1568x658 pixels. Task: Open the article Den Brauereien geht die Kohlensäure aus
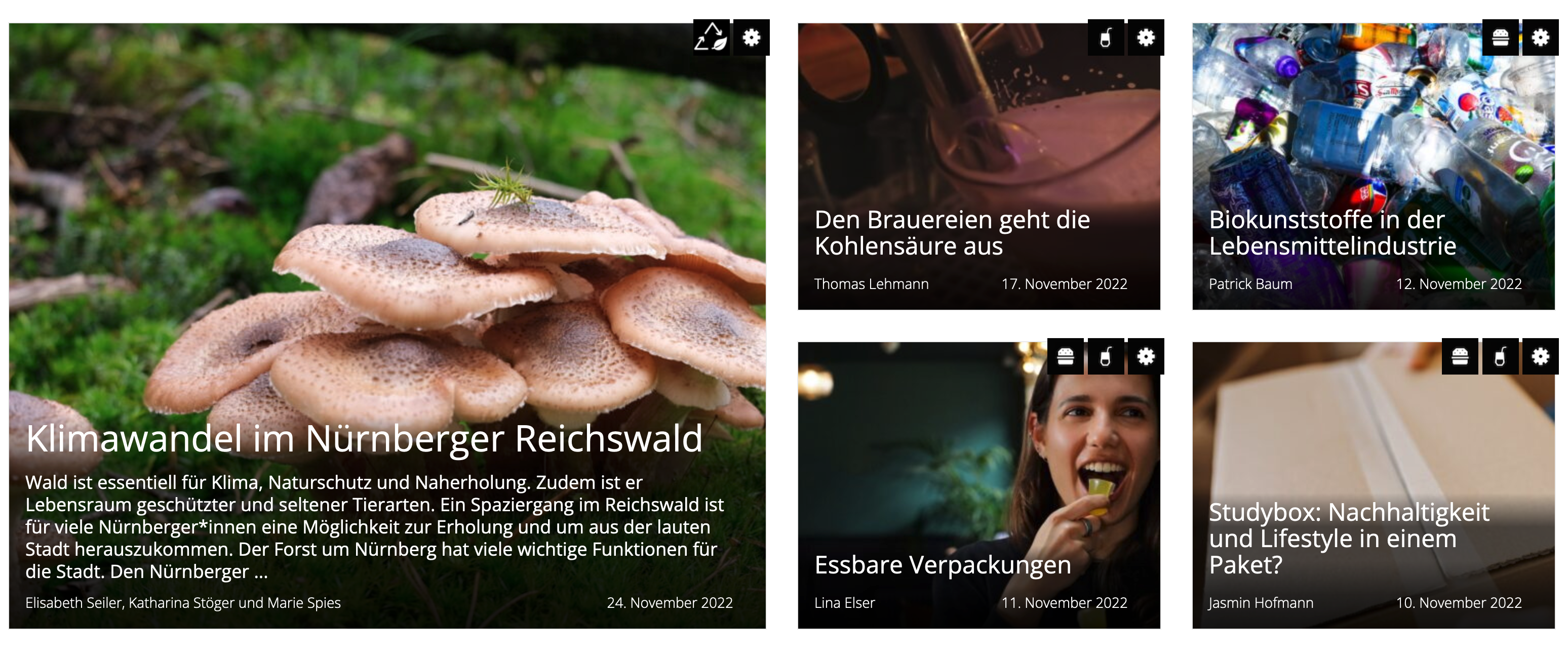[x=952, y=233]
